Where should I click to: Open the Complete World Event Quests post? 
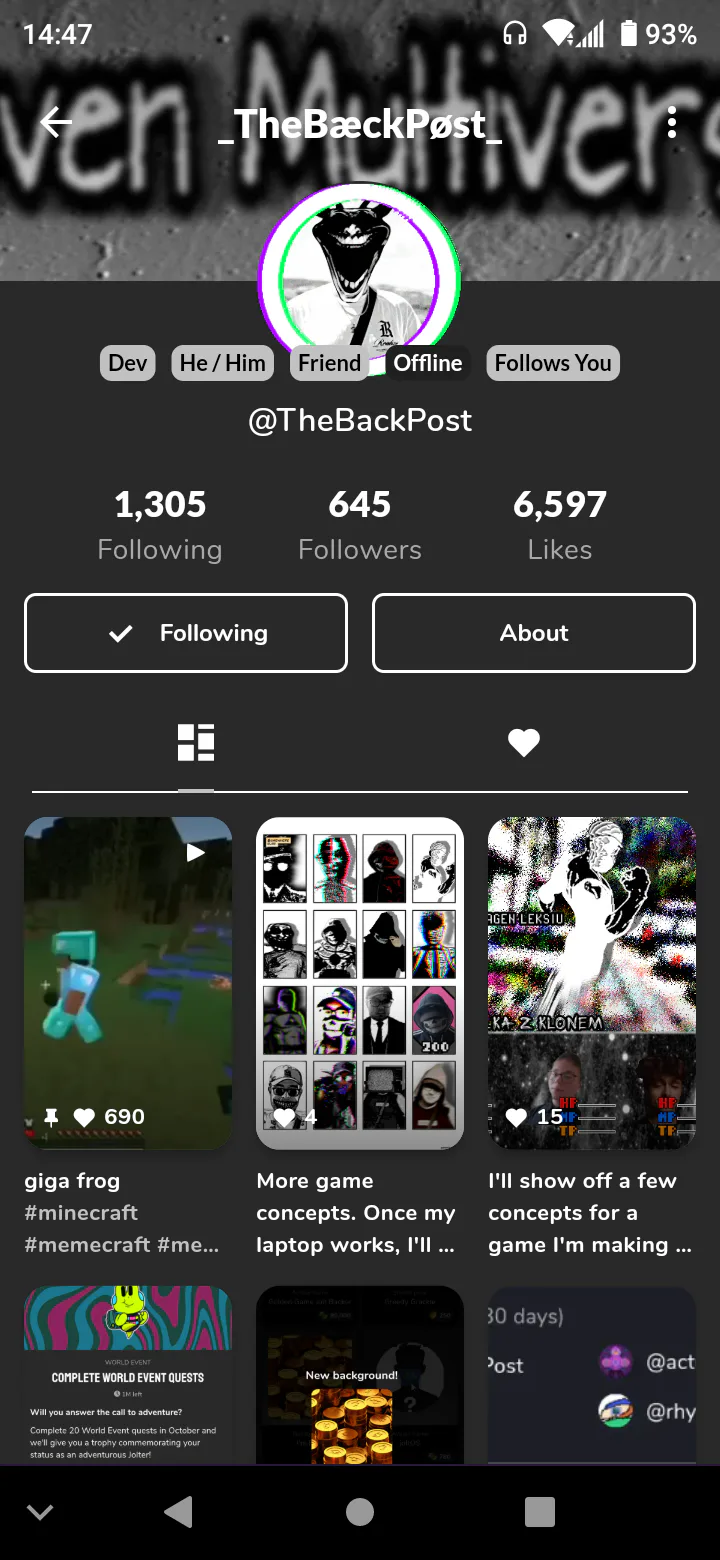tap(128, 1375)
